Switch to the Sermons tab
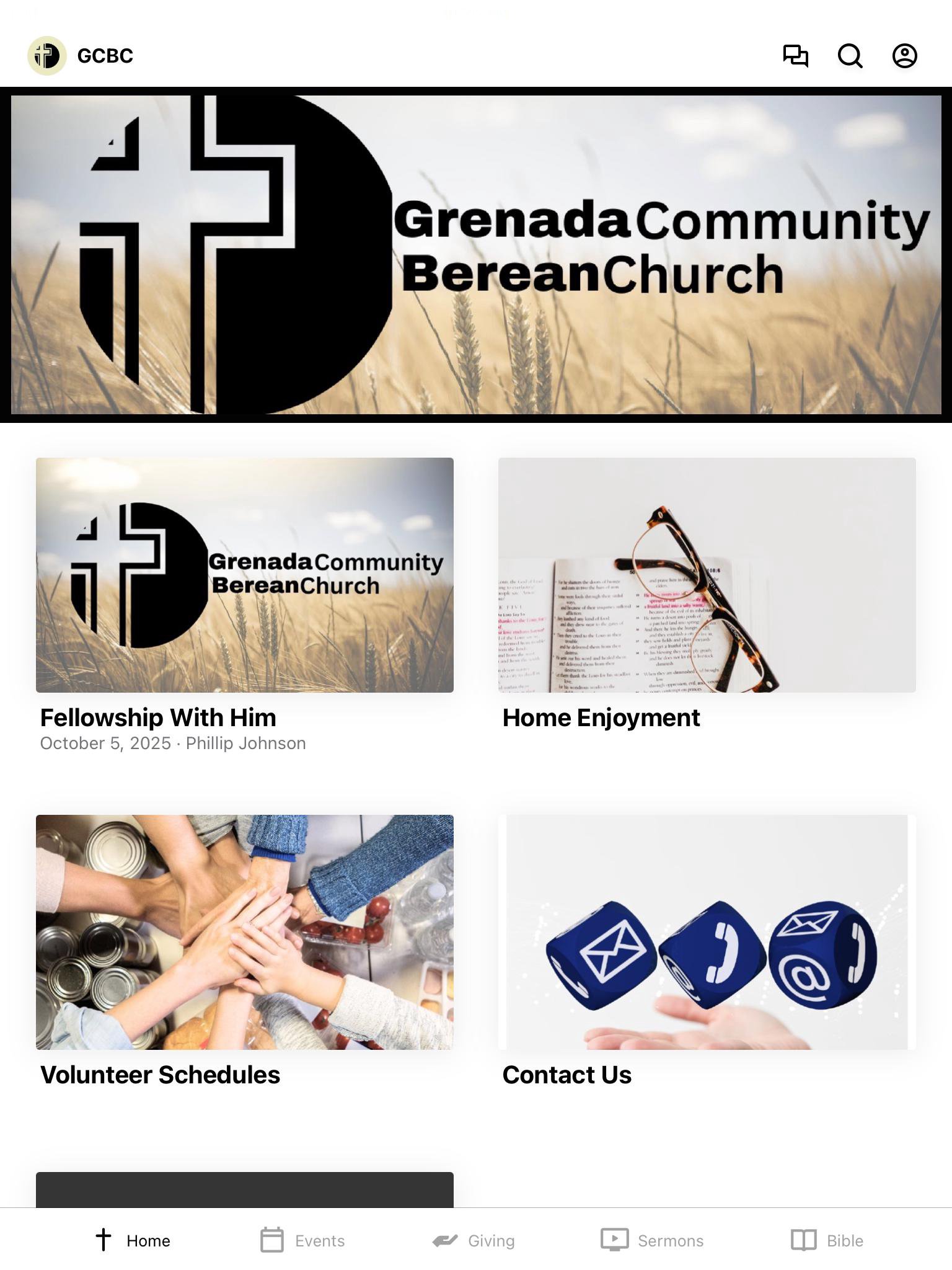Image resolution: width=952 pixels, height=1270 pixels. (x=652, y=1240)
